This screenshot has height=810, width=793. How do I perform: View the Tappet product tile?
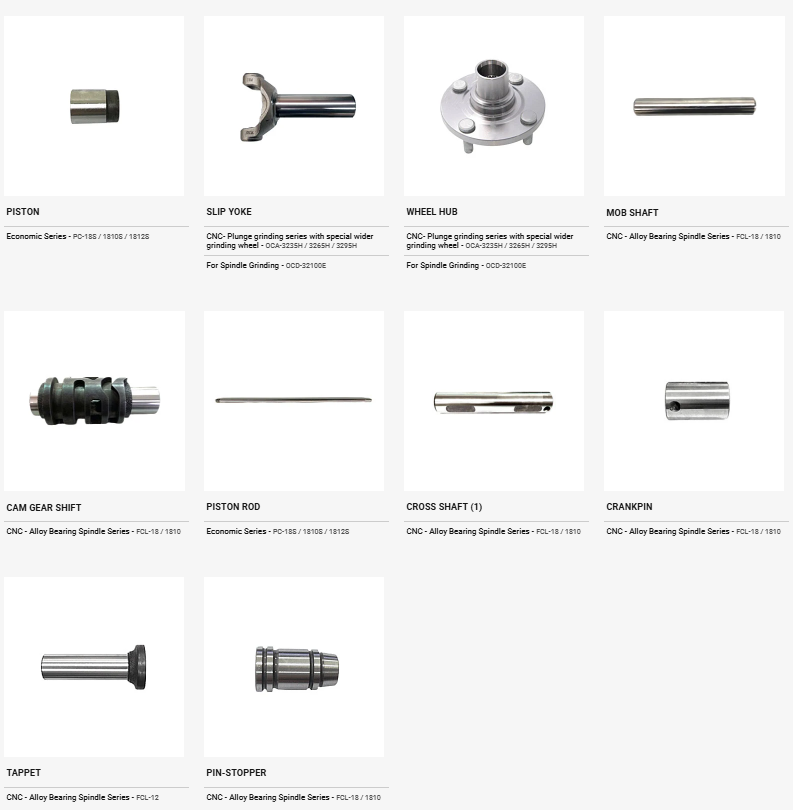tap(94, 666)
